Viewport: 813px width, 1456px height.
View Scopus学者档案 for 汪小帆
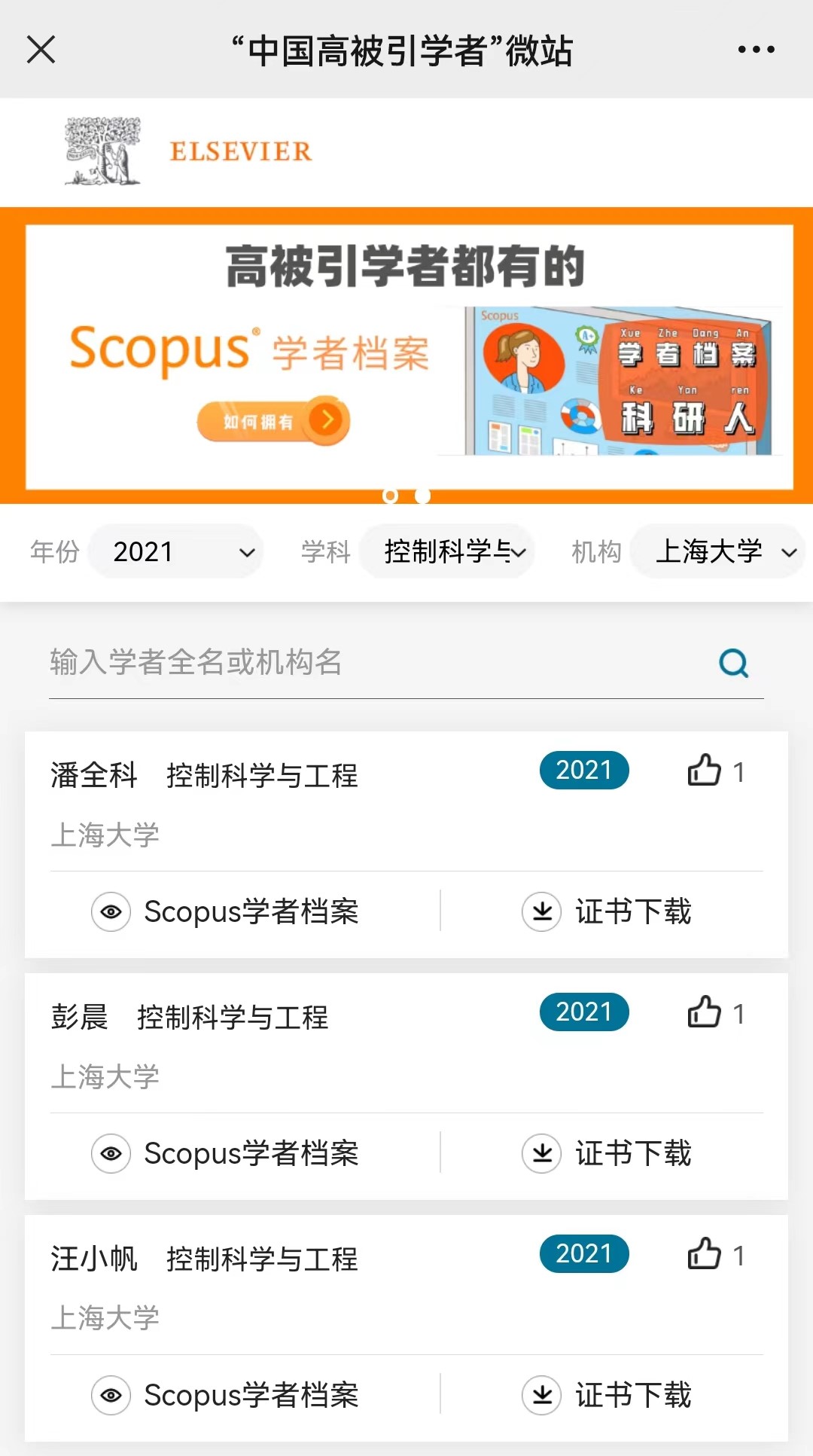[226, 1395]
